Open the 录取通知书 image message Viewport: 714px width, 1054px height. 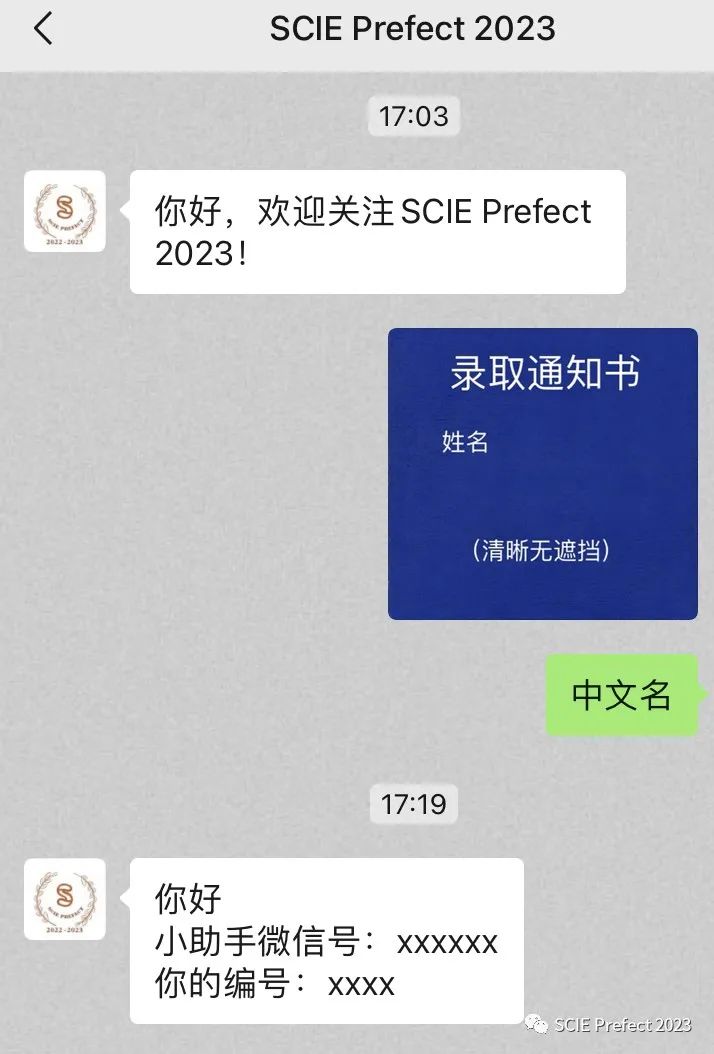[542, 473]
